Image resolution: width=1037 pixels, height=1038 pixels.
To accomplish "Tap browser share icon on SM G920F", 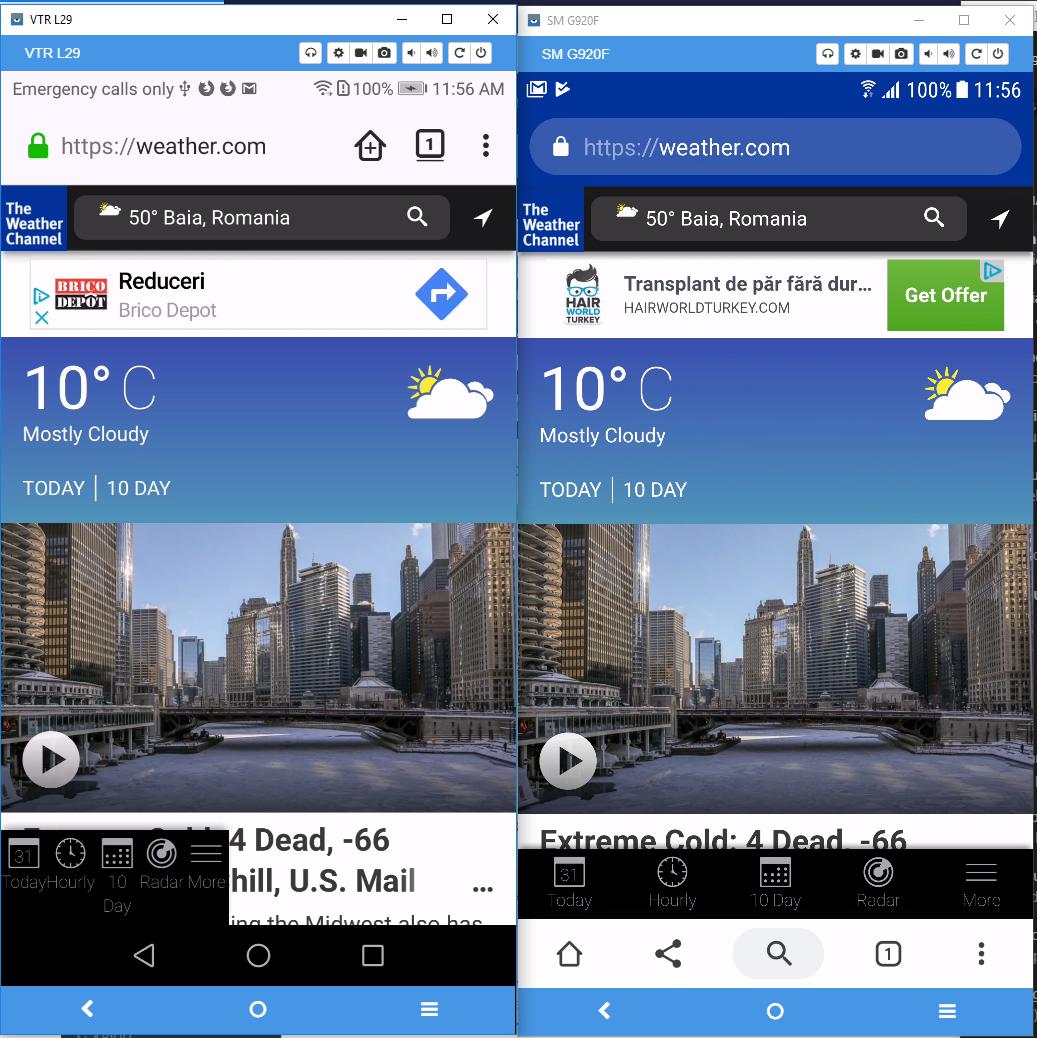I will click(668, 954).
